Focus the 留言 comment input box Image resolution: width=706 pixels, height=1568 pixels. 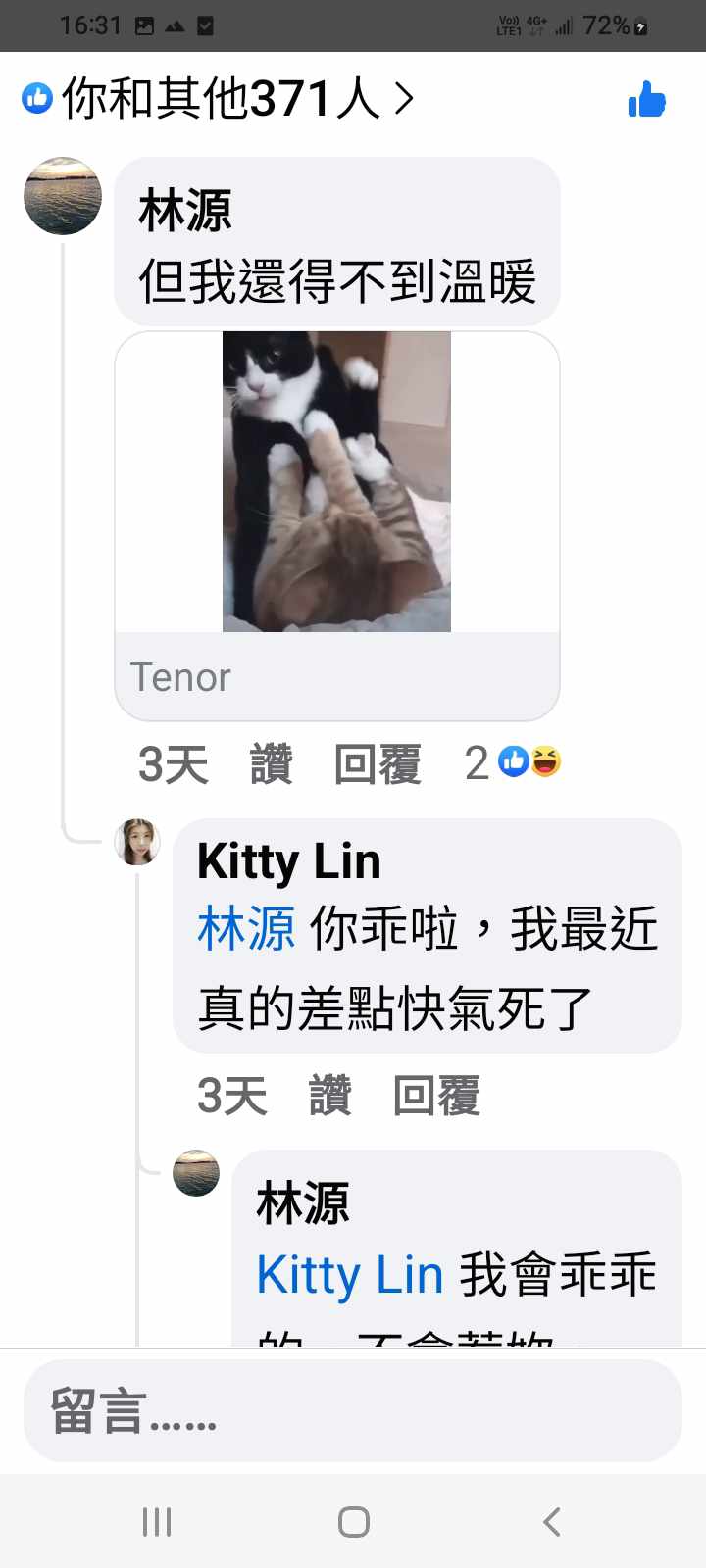tap(353, 1411)
